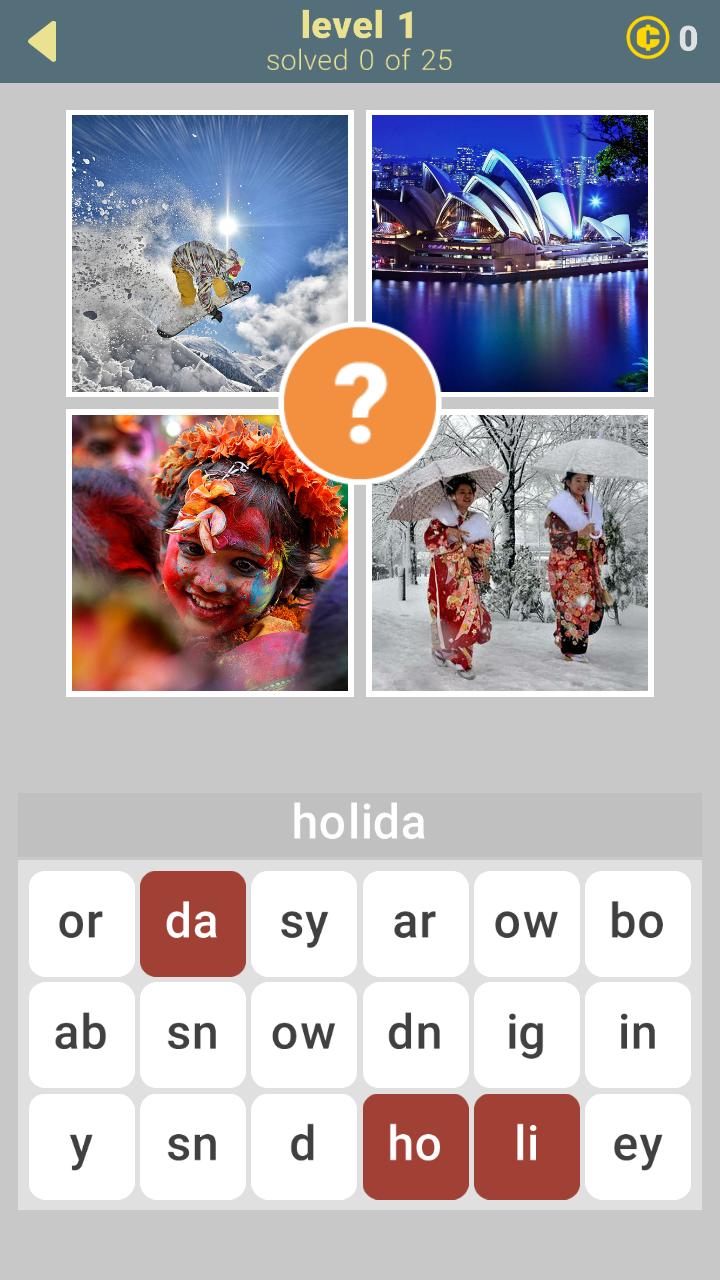Deselect the red "da" tile
The width and height of the screenshot is (720, 1280).
click(x=192, y=923)
